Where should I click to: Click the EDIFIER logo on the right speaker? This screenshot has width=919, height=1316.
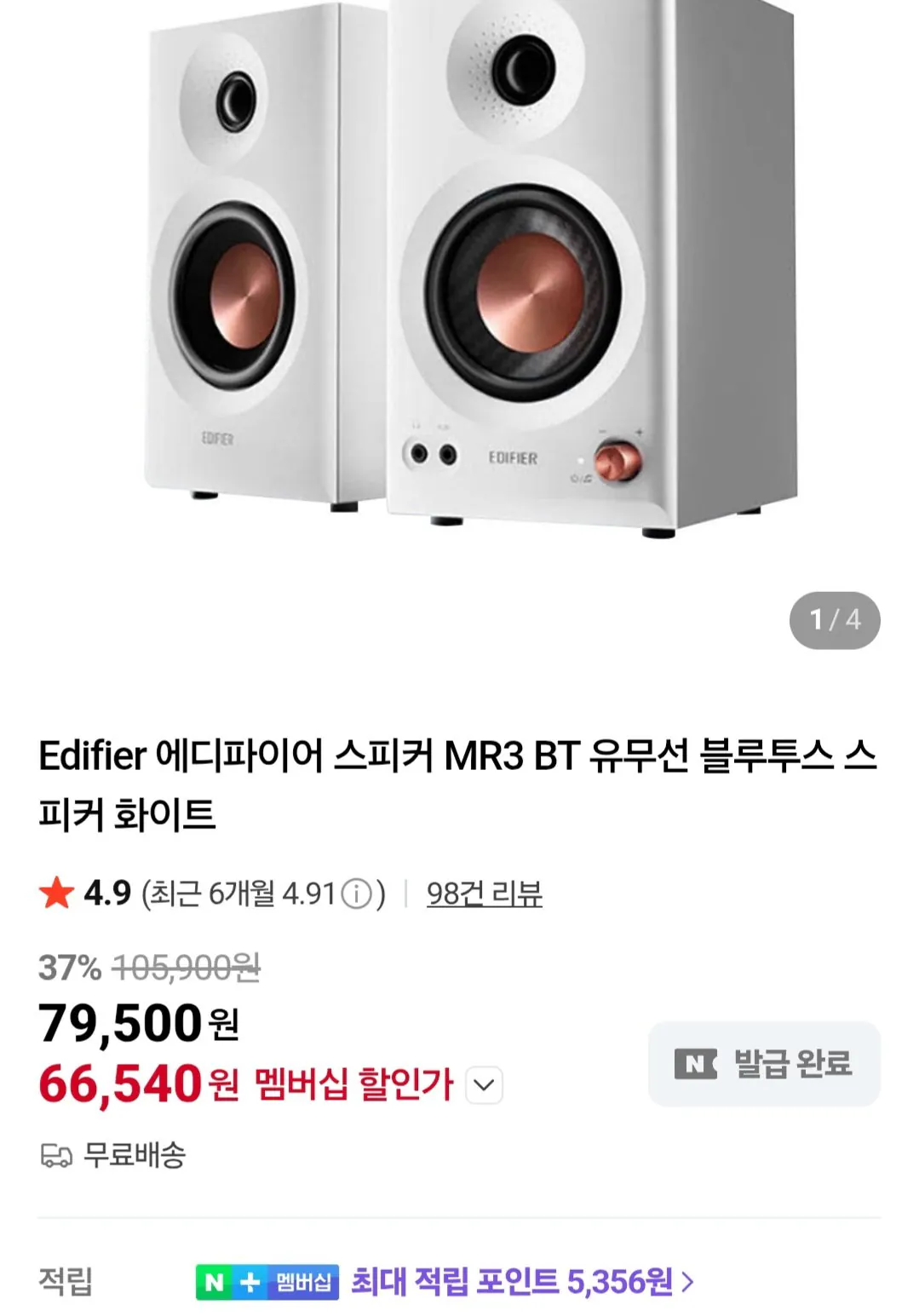point(515,457)
